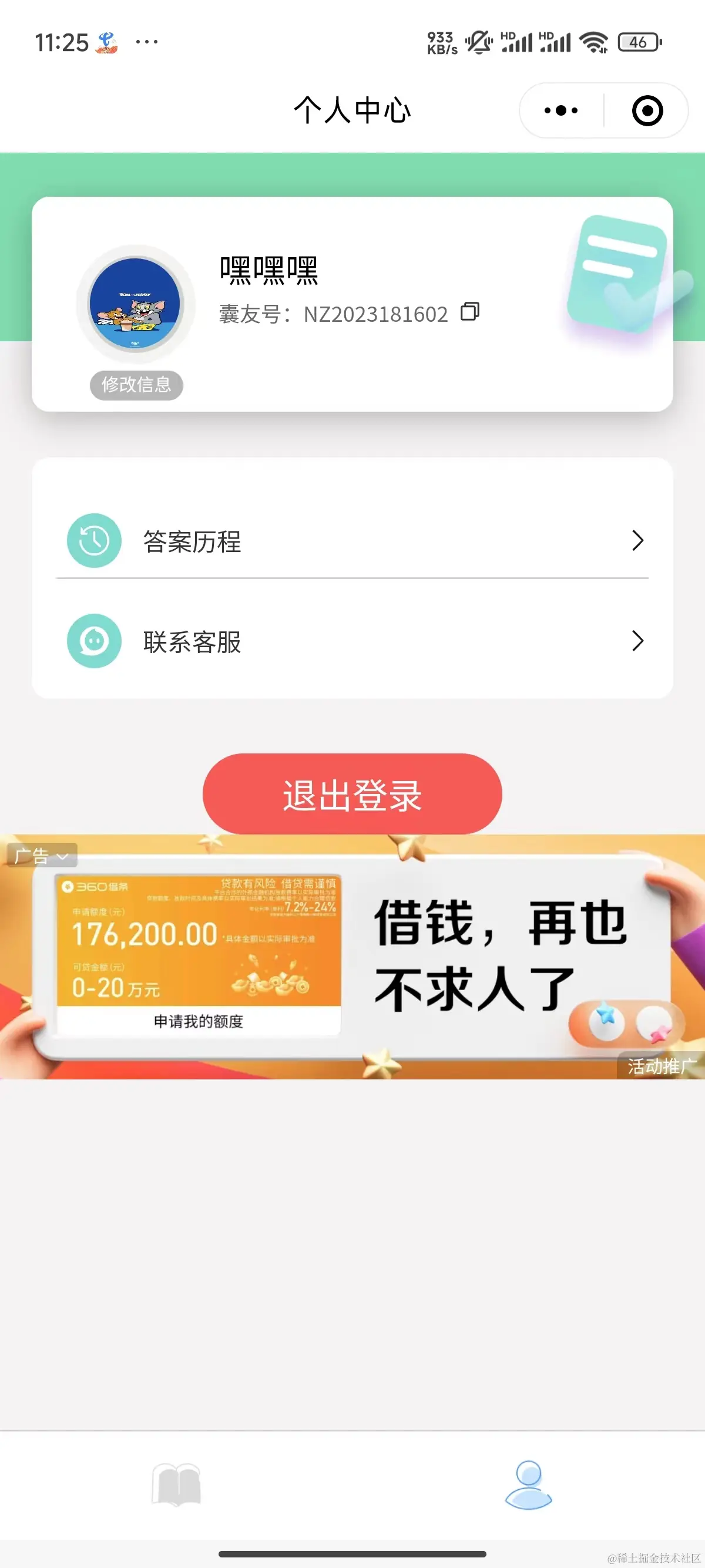Screen dimensions: 705x1568
Task: Expand the 广告 ad options dropdown
Action: point(41,856)
